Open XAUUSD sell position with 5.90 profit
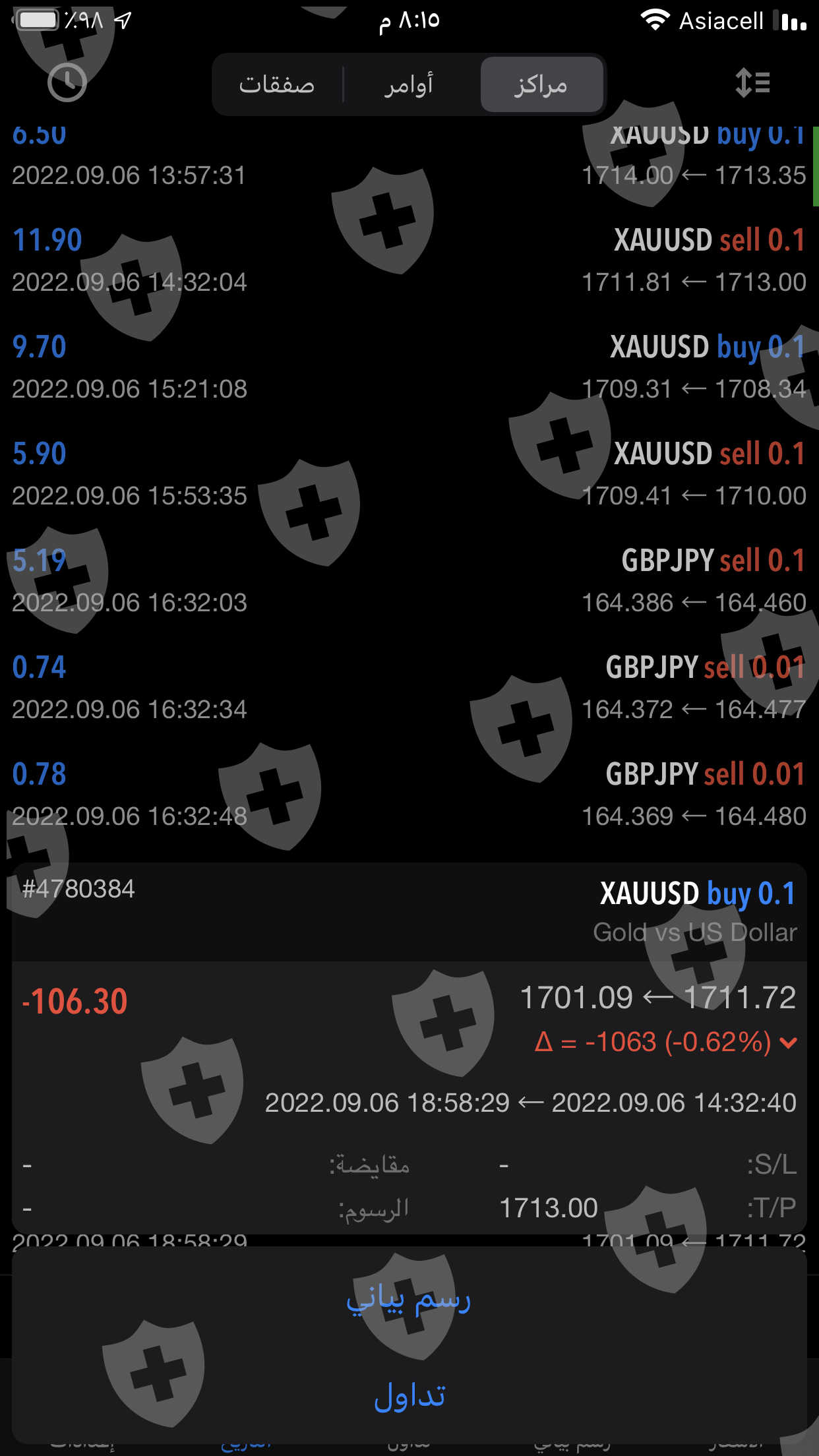Image resolution: width=819 pixels, height=1456 pixels. pyautogui.click(x=409, y=474)
